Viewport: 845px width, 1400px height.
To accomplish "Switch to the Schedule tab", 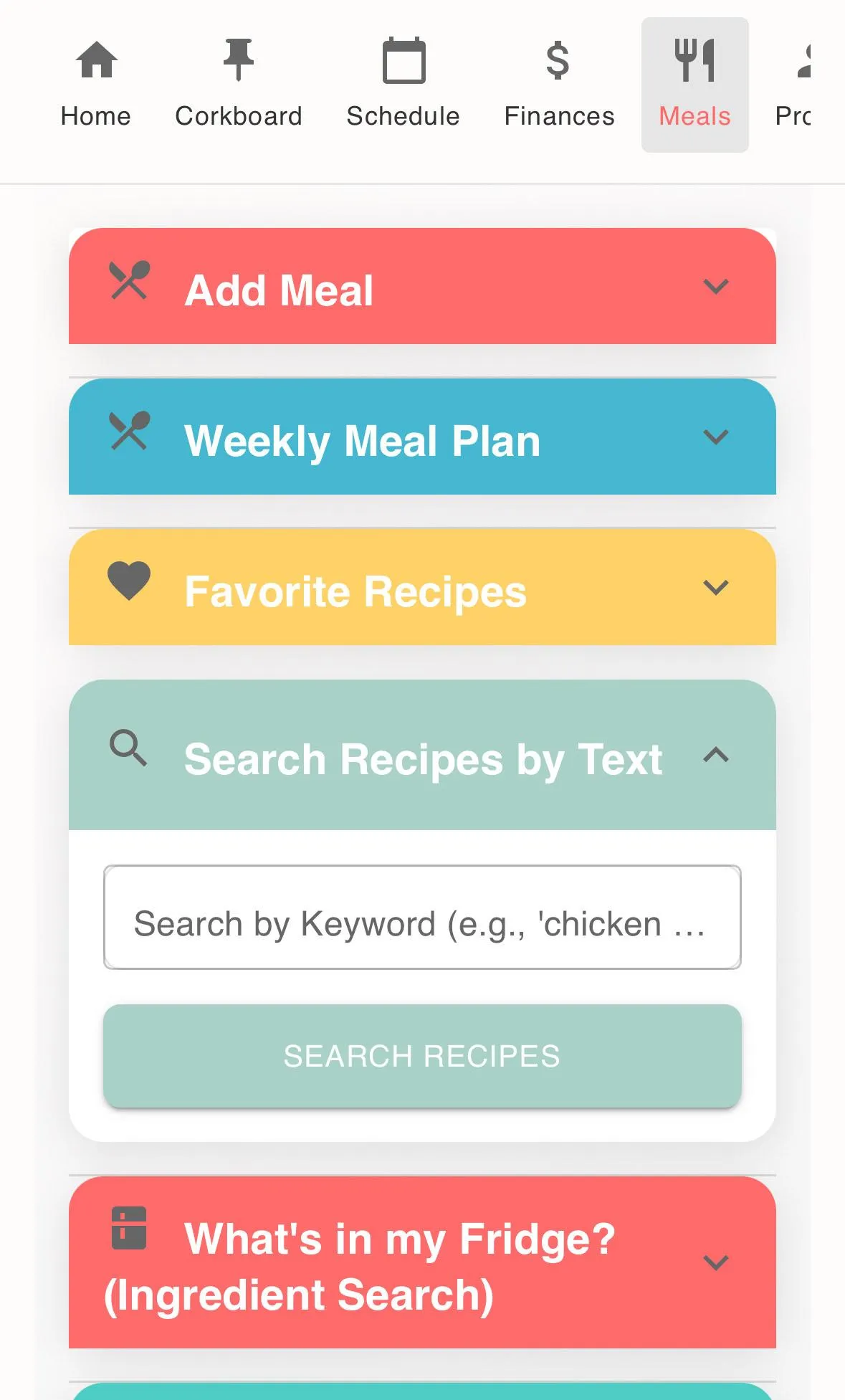I will coord(404,85).
